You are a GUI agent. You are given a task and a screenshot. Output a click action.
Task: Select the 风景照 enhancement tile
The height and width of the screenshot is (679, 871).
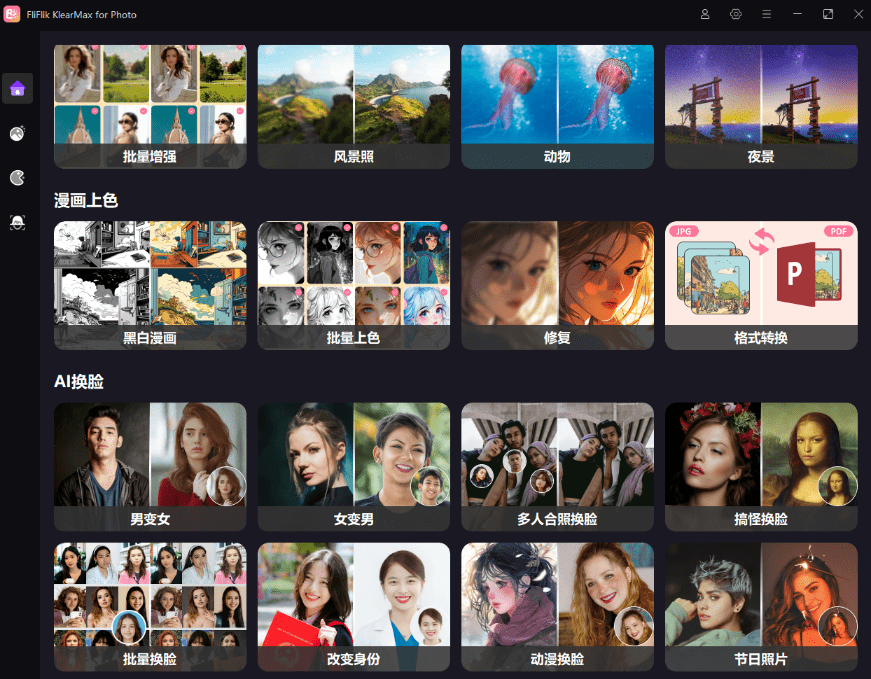coord(354,105)
